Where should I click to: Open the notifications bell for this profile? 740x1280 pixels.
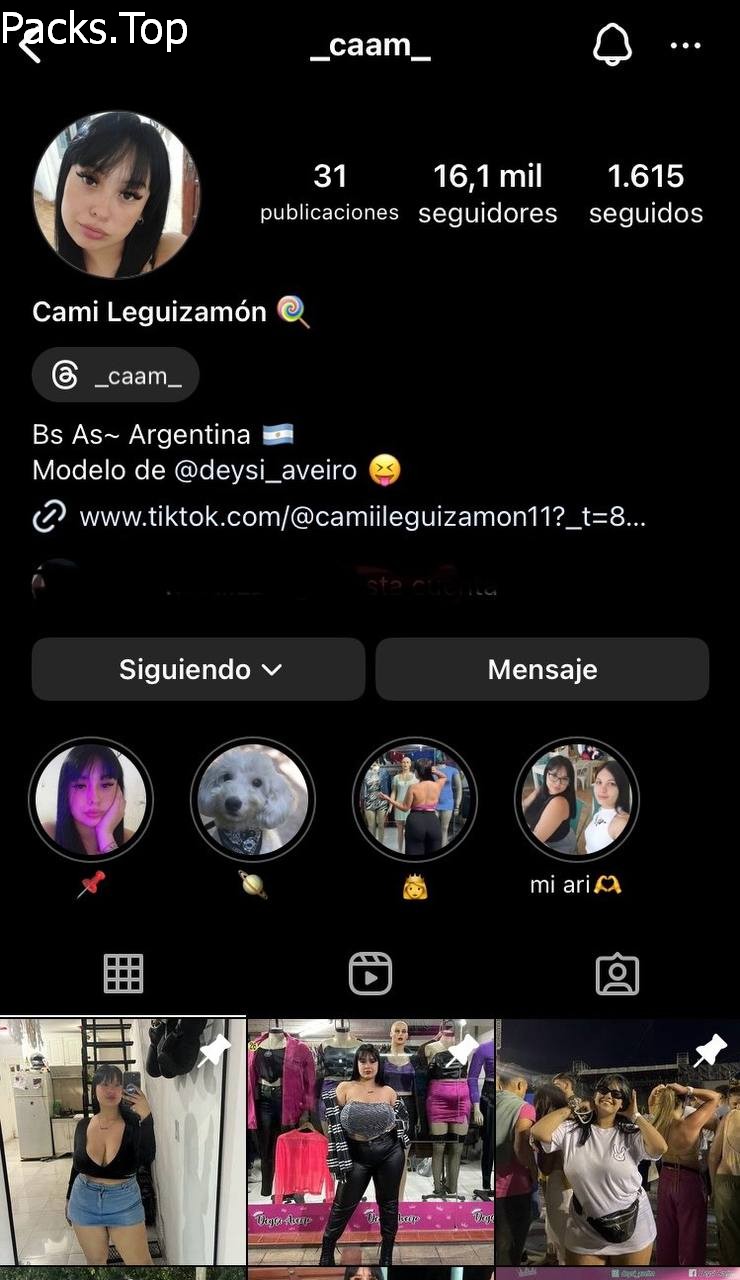pyautogui.click(x=612, y=45)
